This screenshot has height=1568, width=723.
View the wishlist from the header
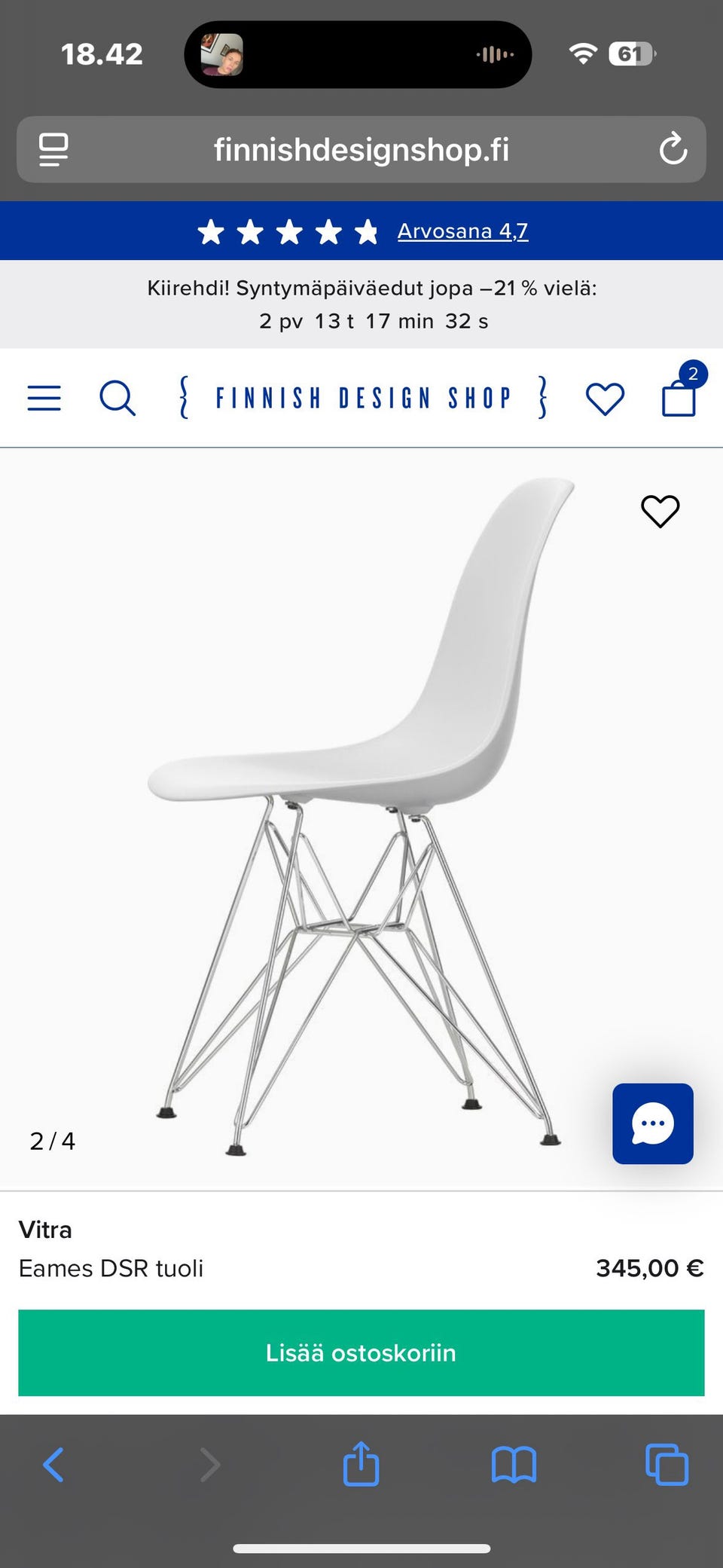pos(605,399)
